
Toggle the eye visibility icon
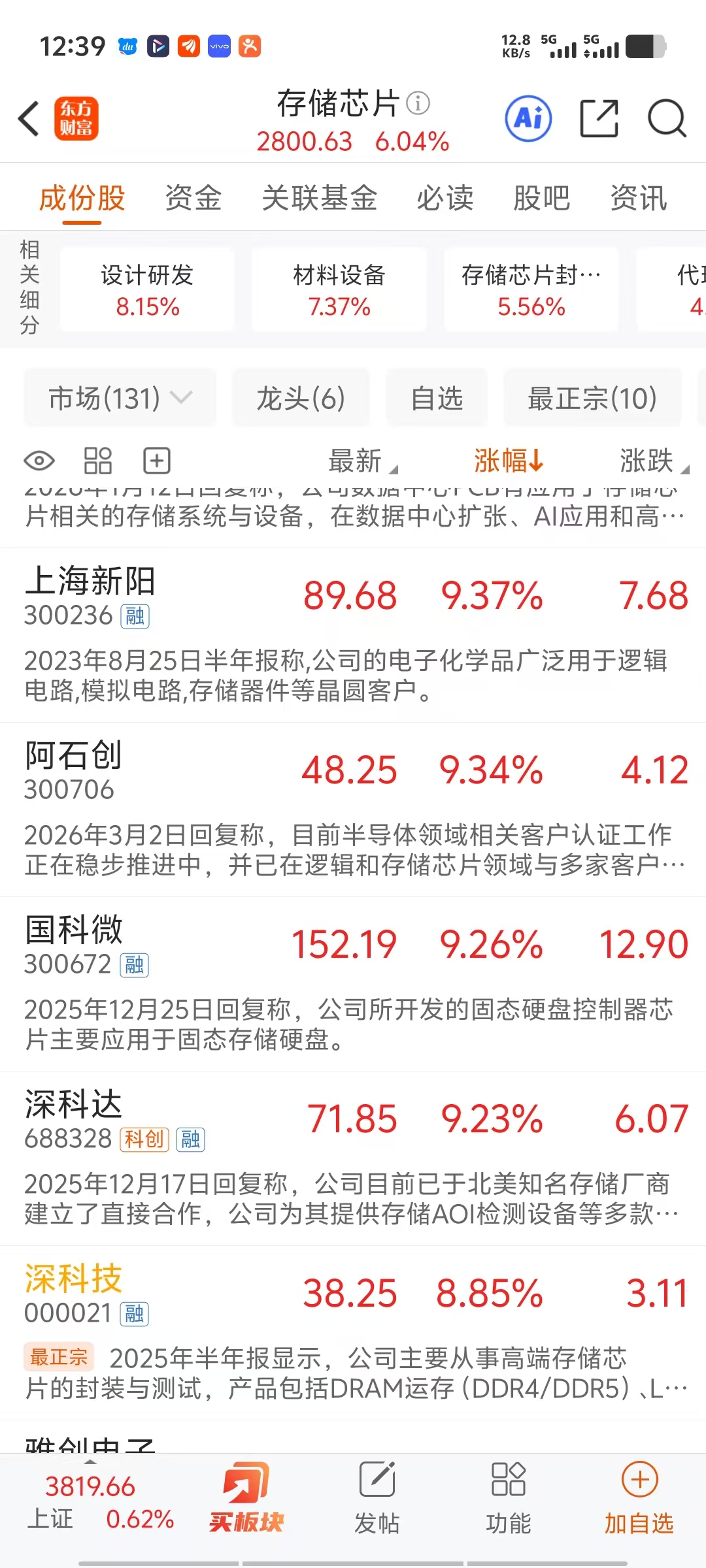coord(39,461)
